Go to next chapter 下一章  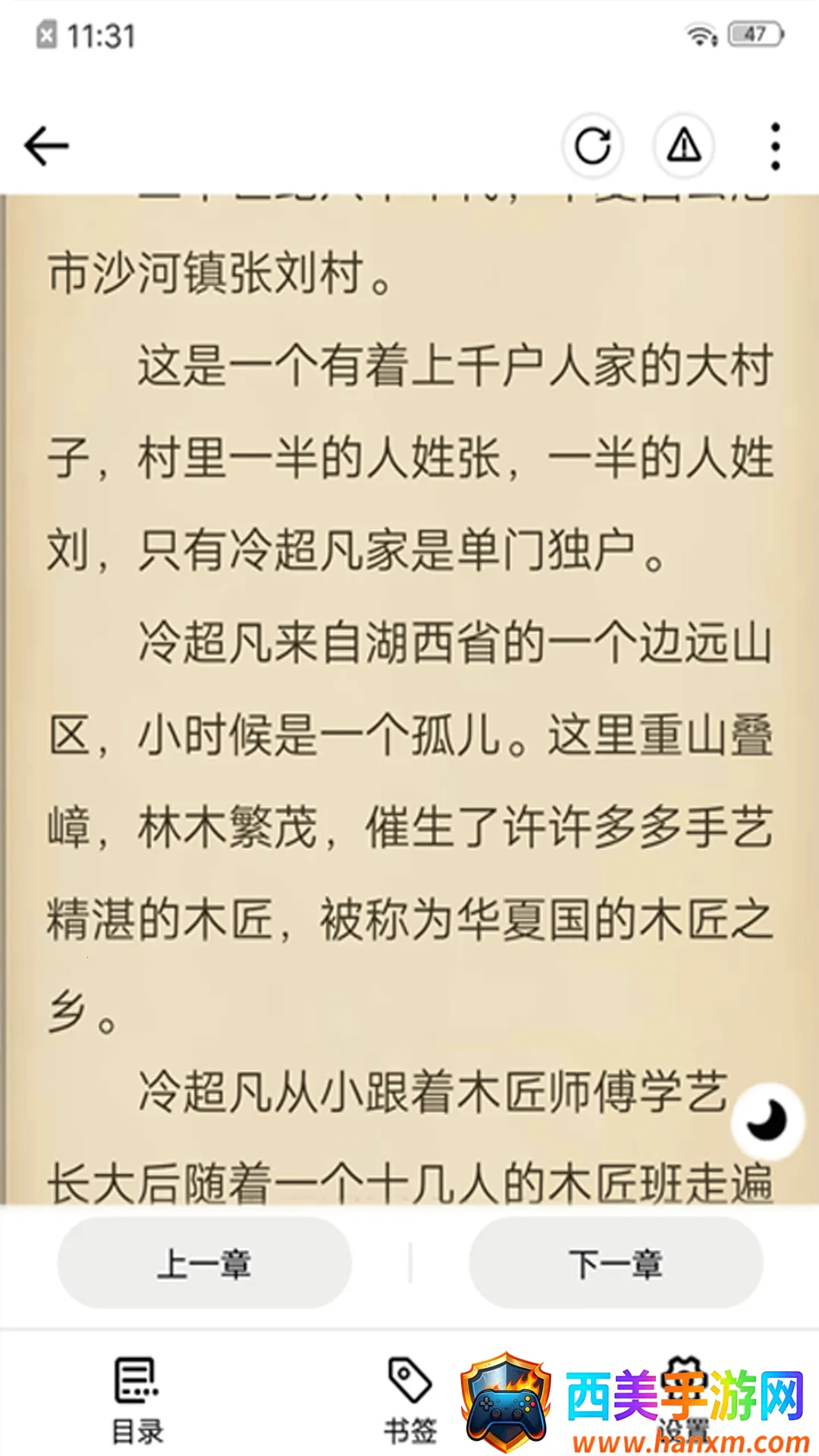616,1263
